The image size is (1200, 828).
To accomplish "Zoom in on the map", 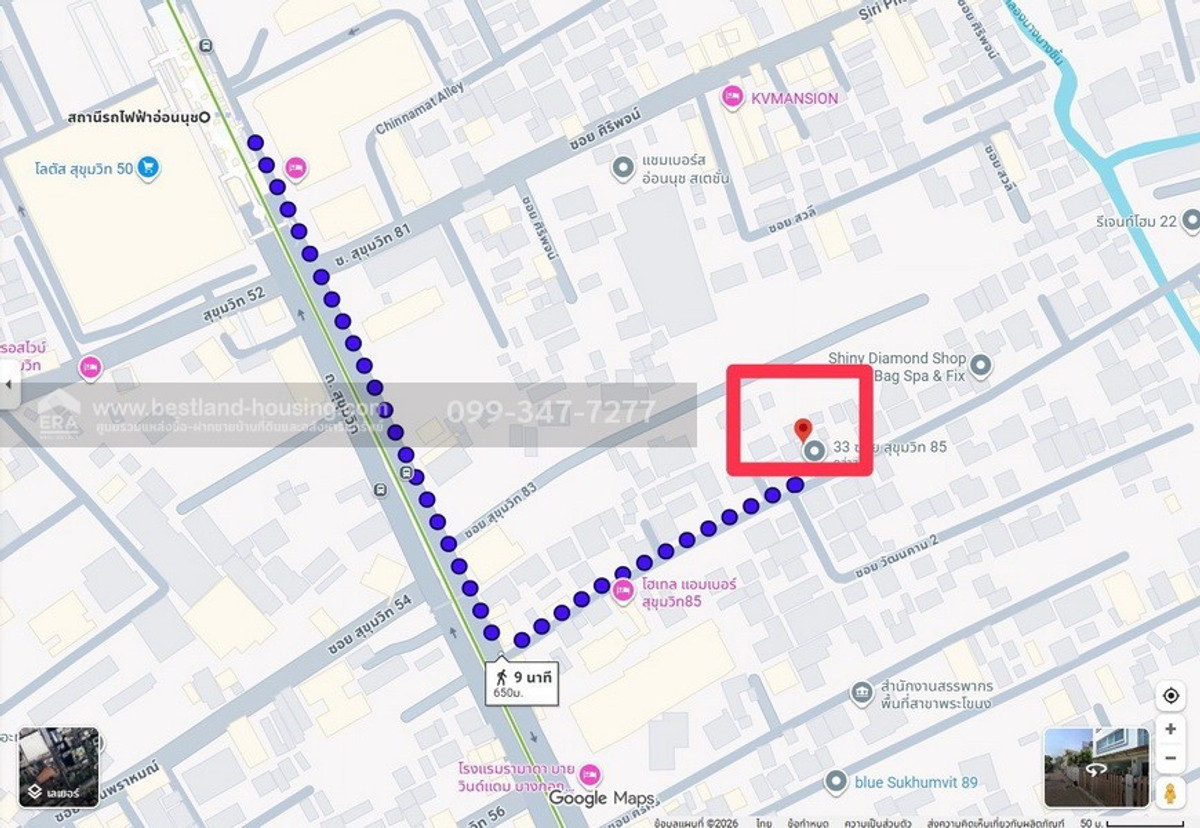I will coord(1169,729).
